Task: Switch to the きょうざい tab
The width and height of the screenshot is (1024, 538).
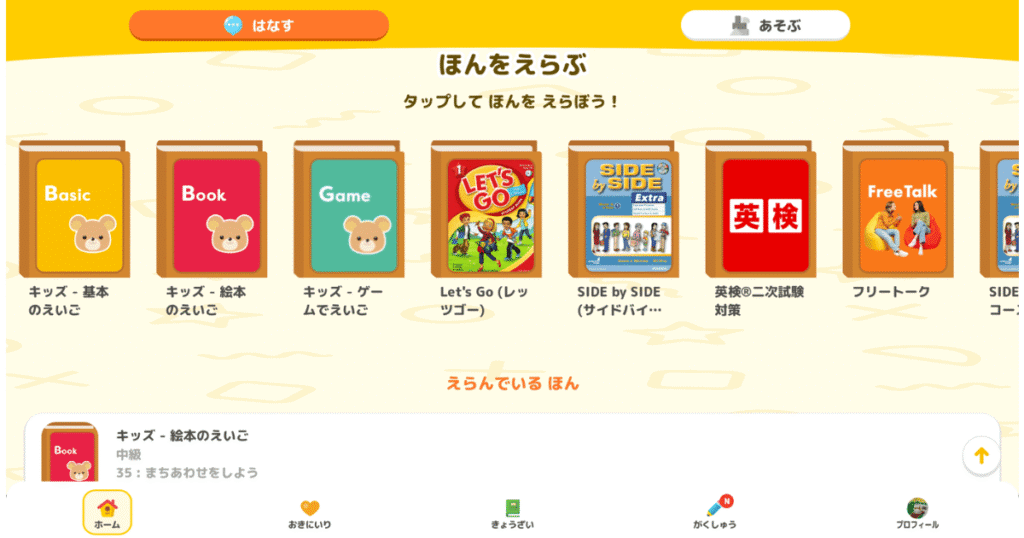Action: 512,514
